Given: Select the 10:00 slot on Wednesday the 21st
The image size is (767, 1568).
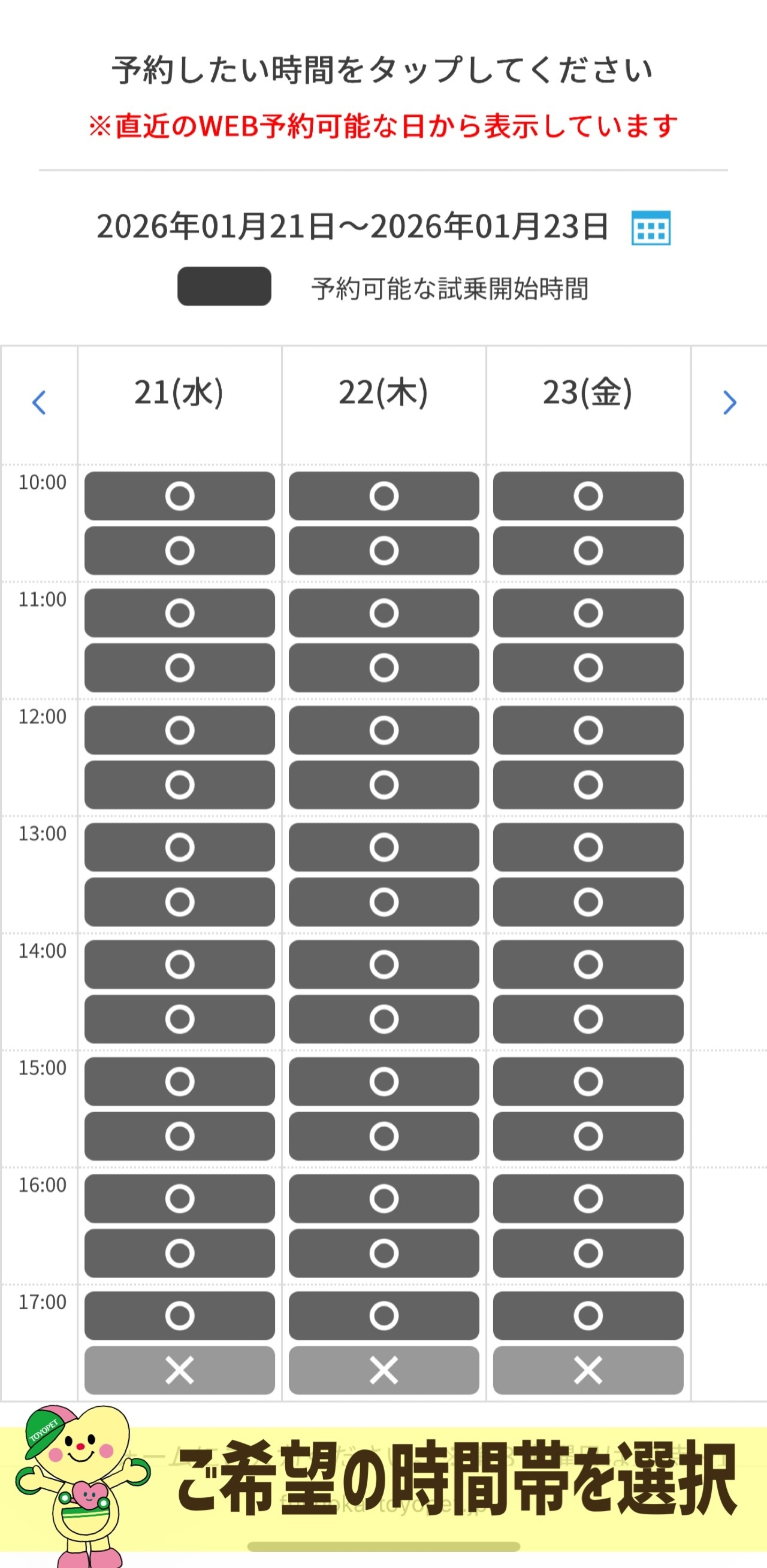Looking at the screenshot, I should tap(179, 495).
